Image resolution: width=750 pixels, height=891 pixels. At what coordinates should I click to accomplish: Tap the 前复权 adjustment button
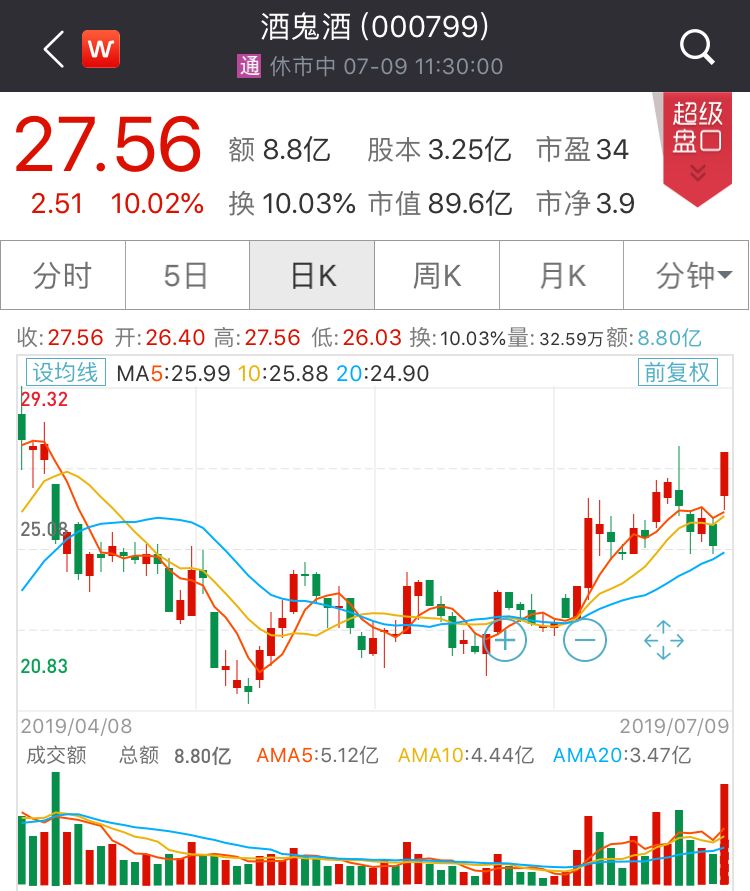click(678, 373)
